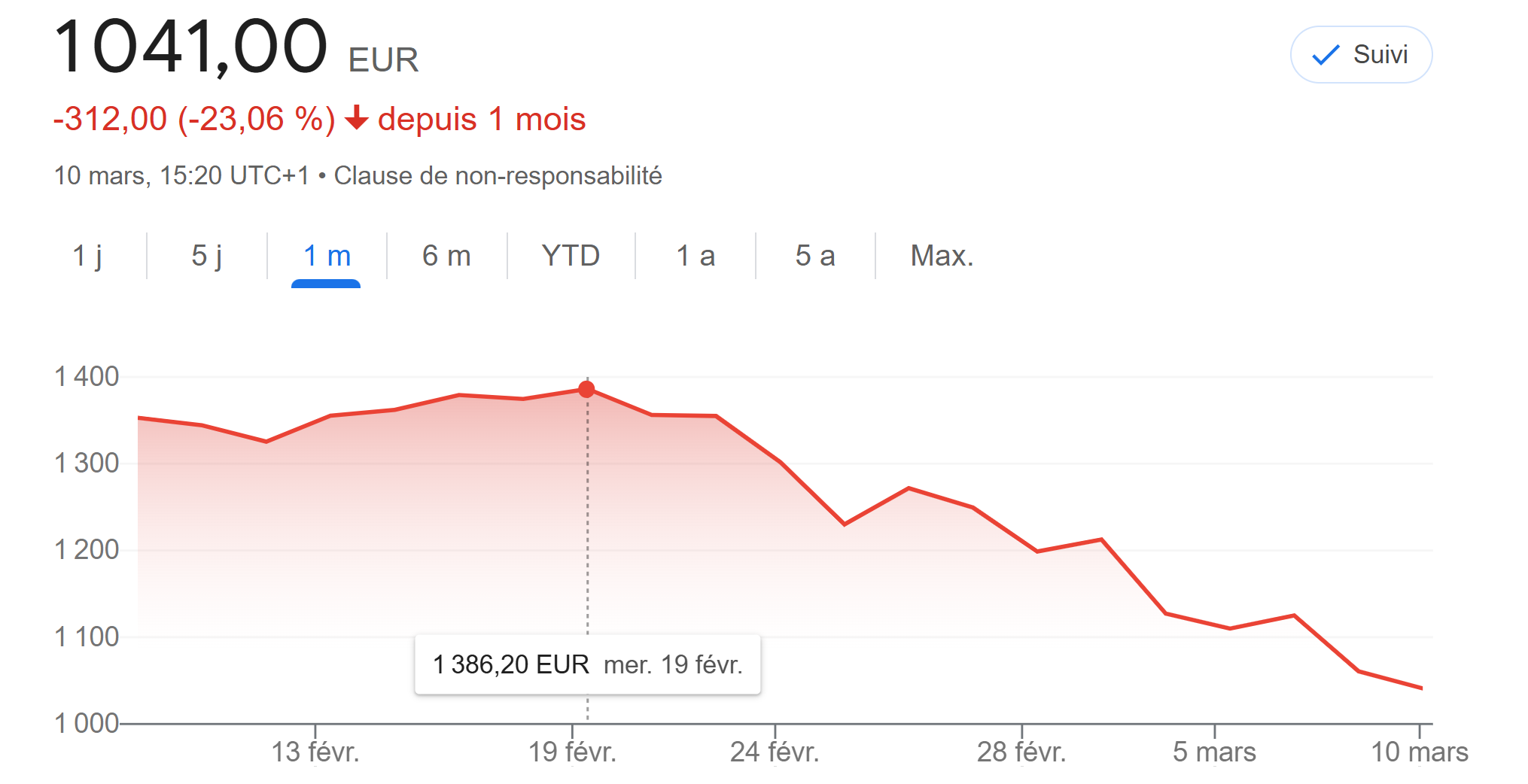Open the Clause de non-responsabilité link

(498, 176)
